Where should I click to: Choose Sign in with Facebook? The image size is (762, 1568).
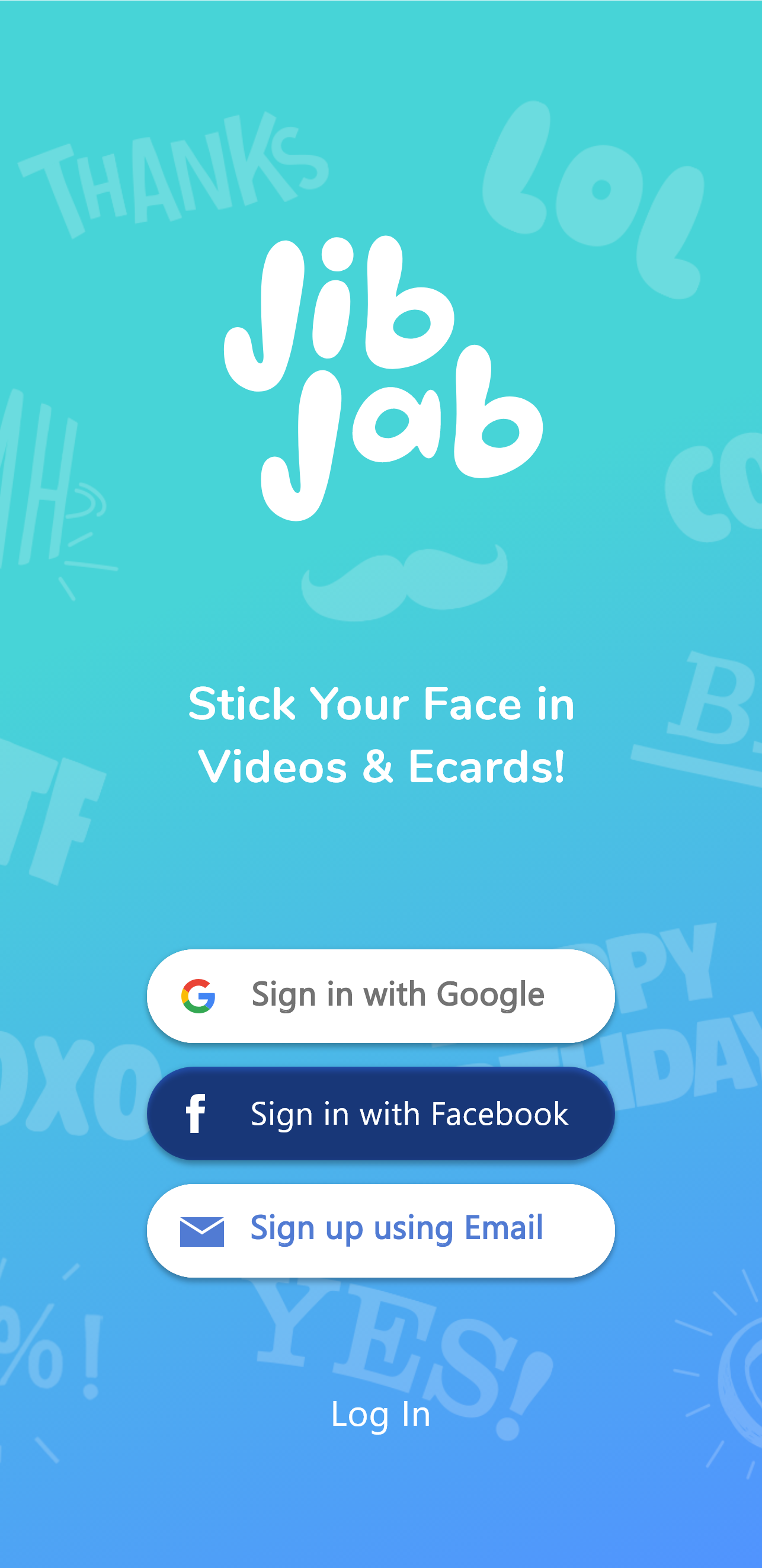coord(381,1113)
